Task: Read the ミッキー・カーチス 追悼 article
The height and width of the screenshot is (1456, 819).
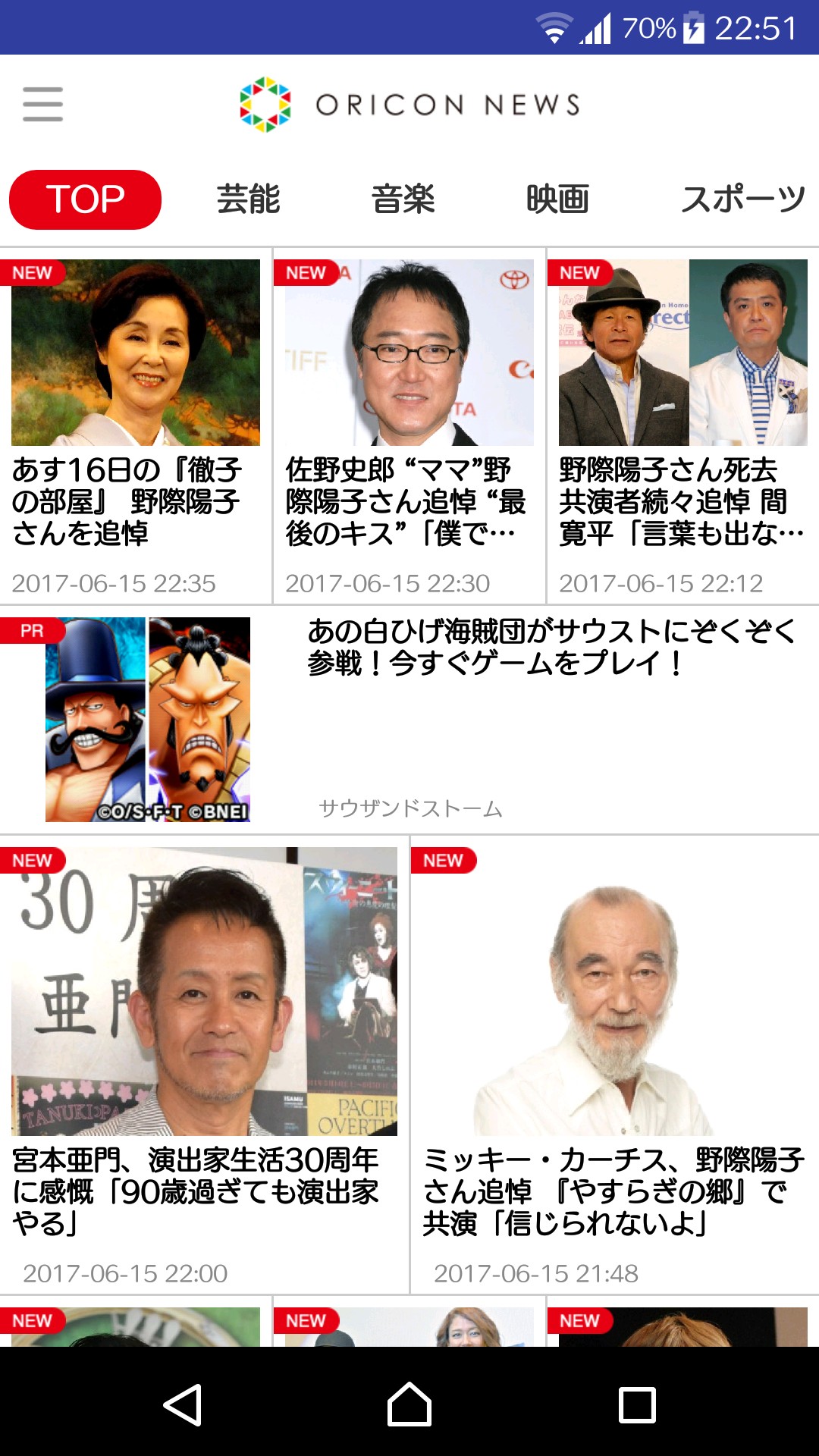Action: coord(614,1062)
